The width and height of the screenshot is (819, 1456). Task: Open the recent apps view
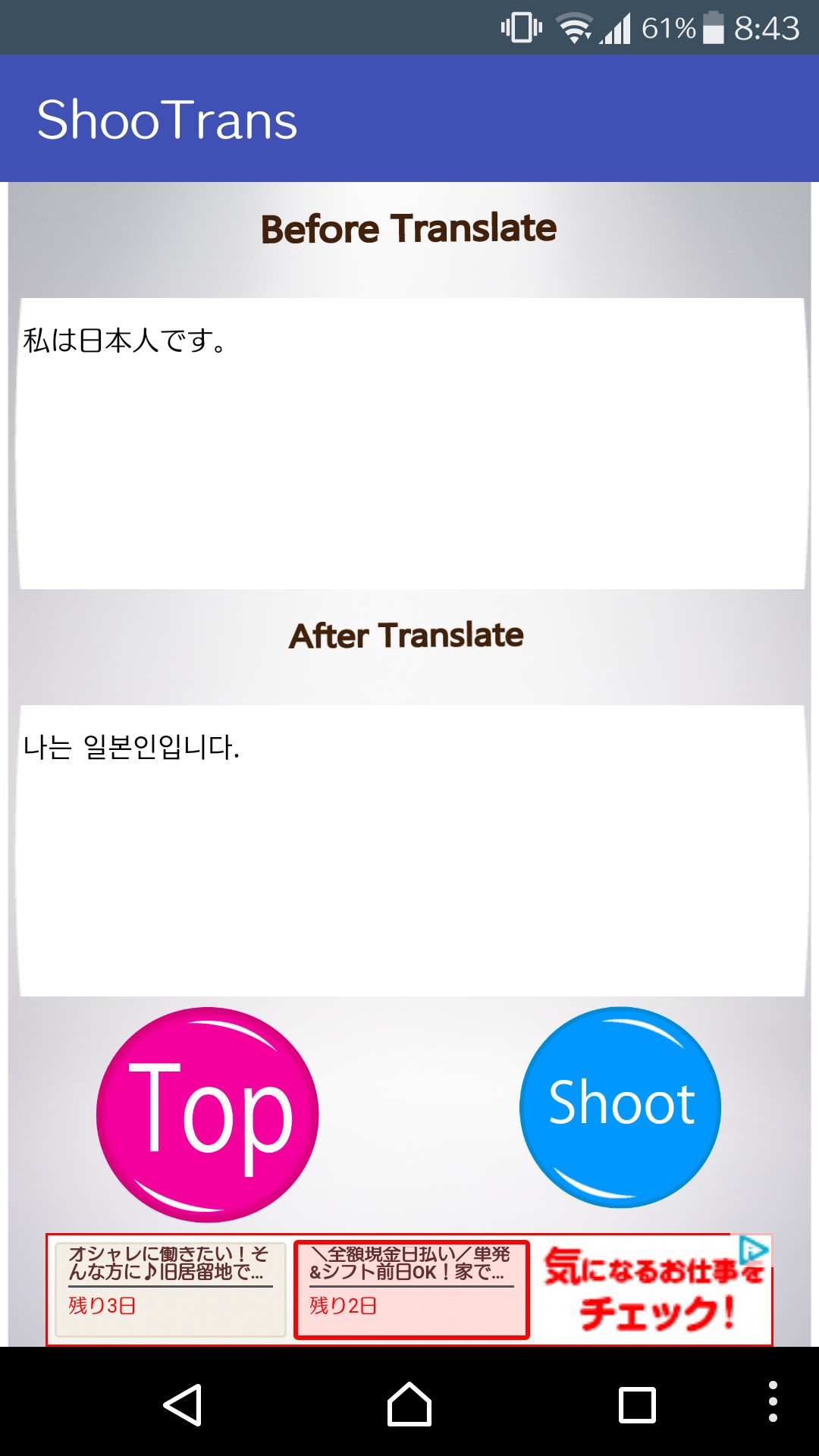coord(637,1404)
